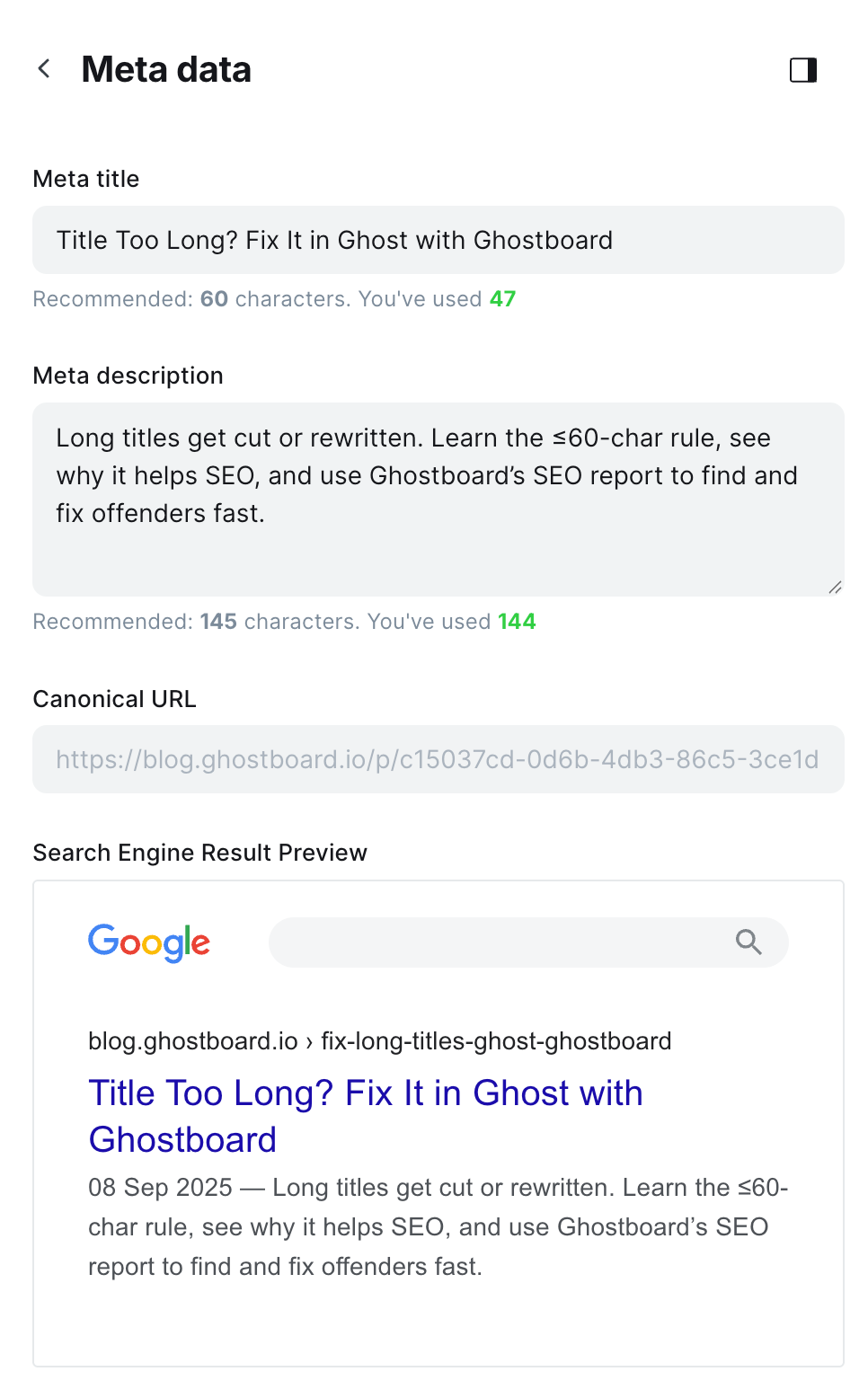Go back from Meta data
The image size is (868, 1398).
pyautogui.click(x=44, y=69)
